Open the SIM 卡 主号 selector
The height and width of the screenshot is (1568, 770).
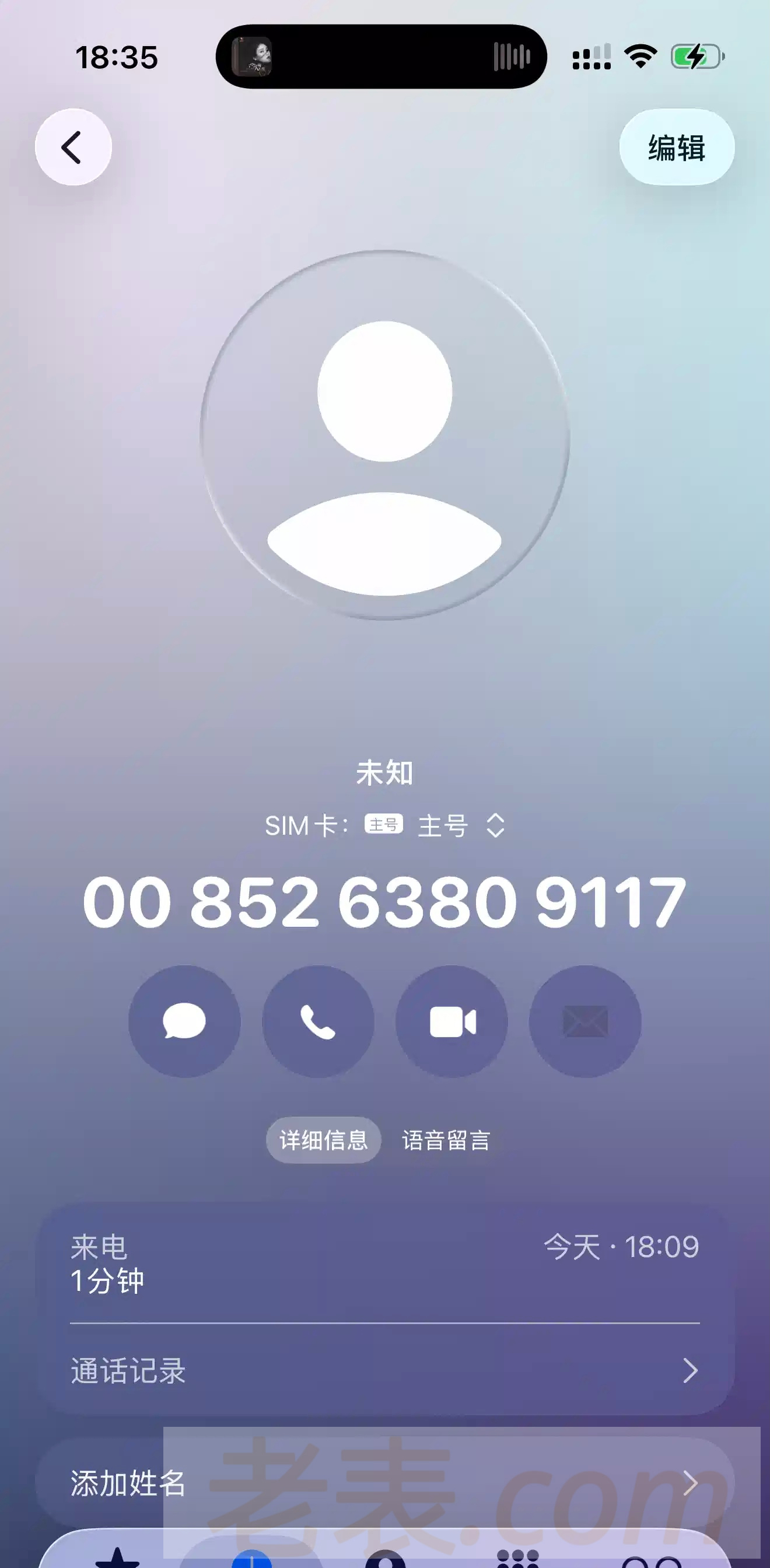click(x=461, y=826)
